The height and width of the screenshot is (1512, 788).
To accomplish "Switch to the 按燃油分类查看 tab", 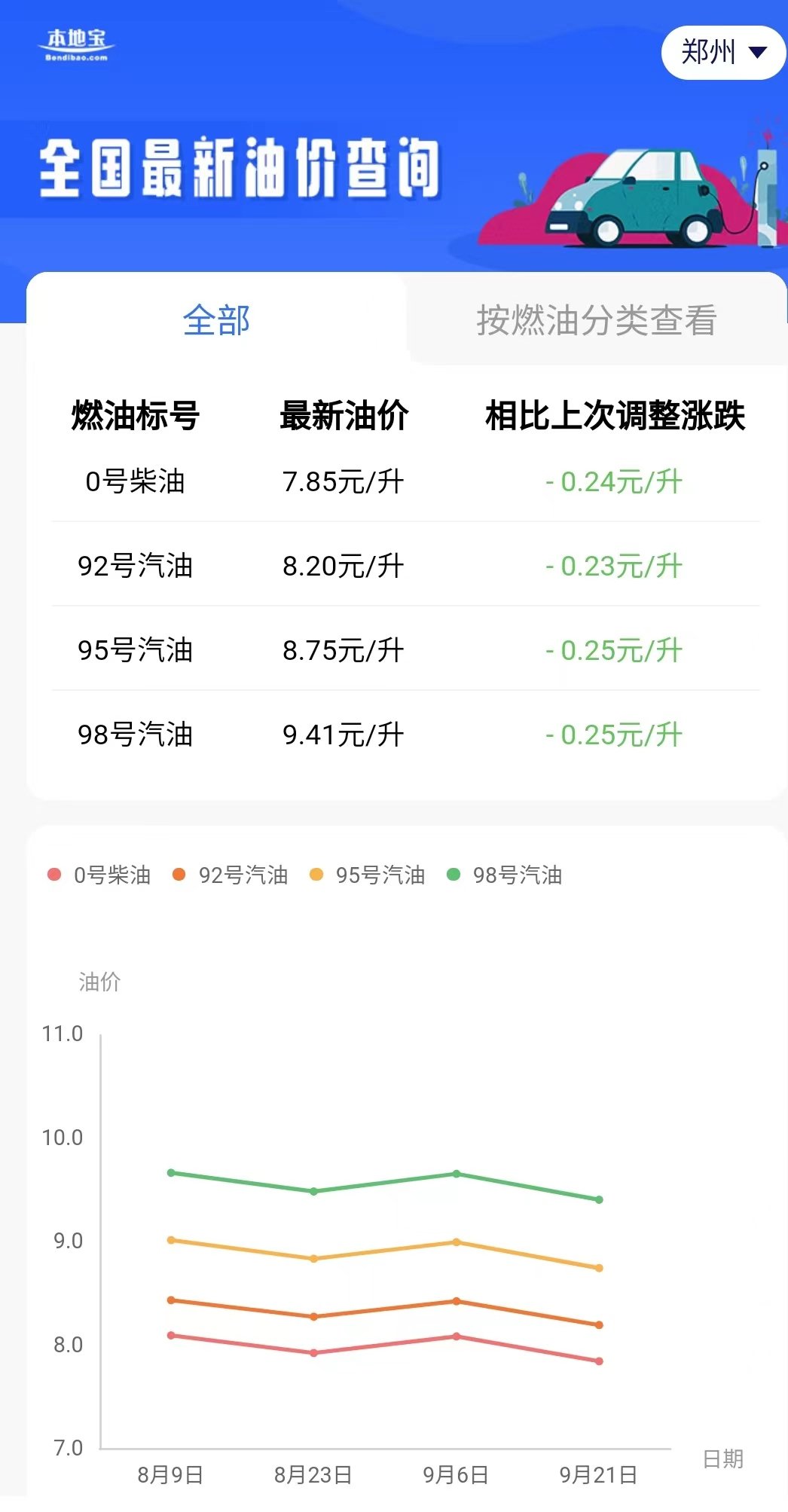I will coord(597,319).
